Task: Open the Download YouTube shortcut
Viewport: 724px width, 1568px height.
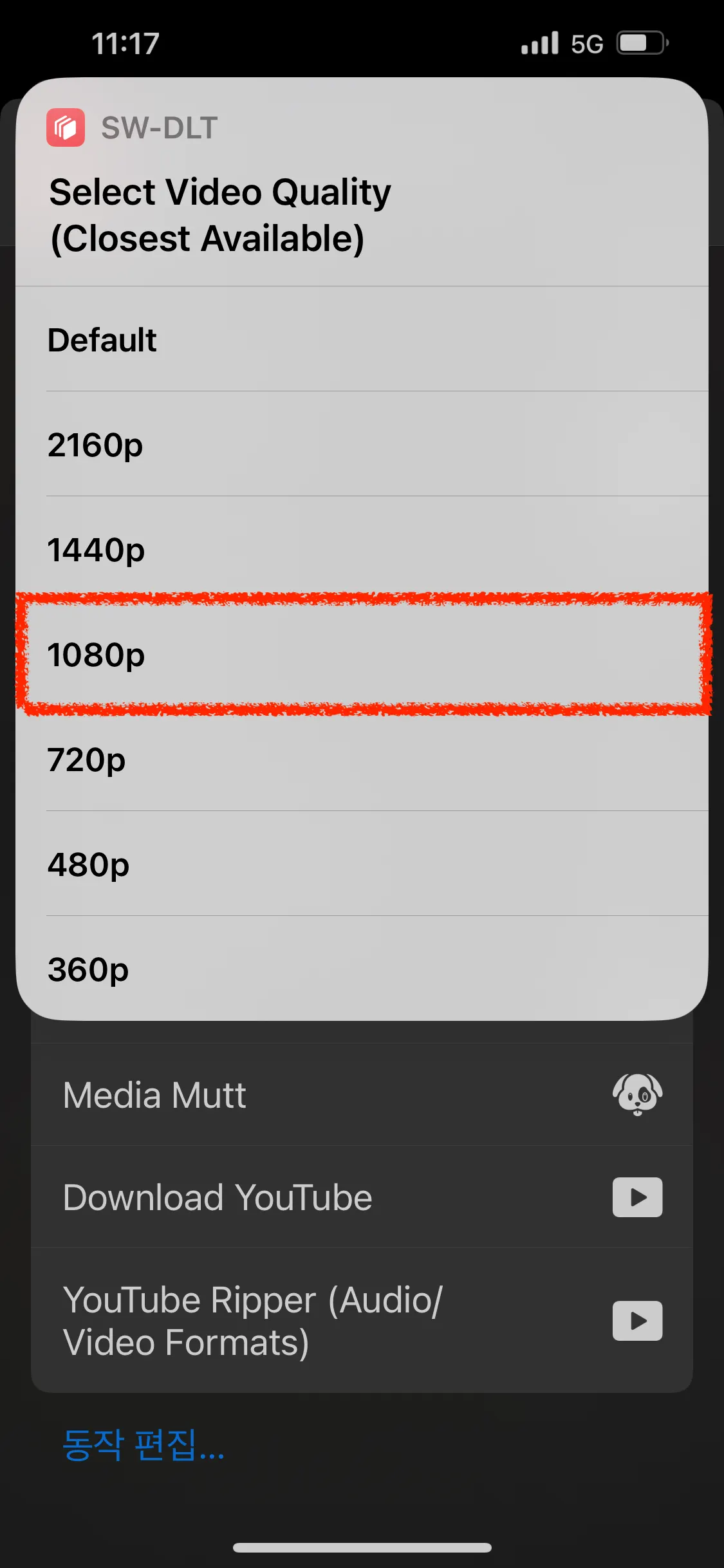Action: [x=360, y=1197]
